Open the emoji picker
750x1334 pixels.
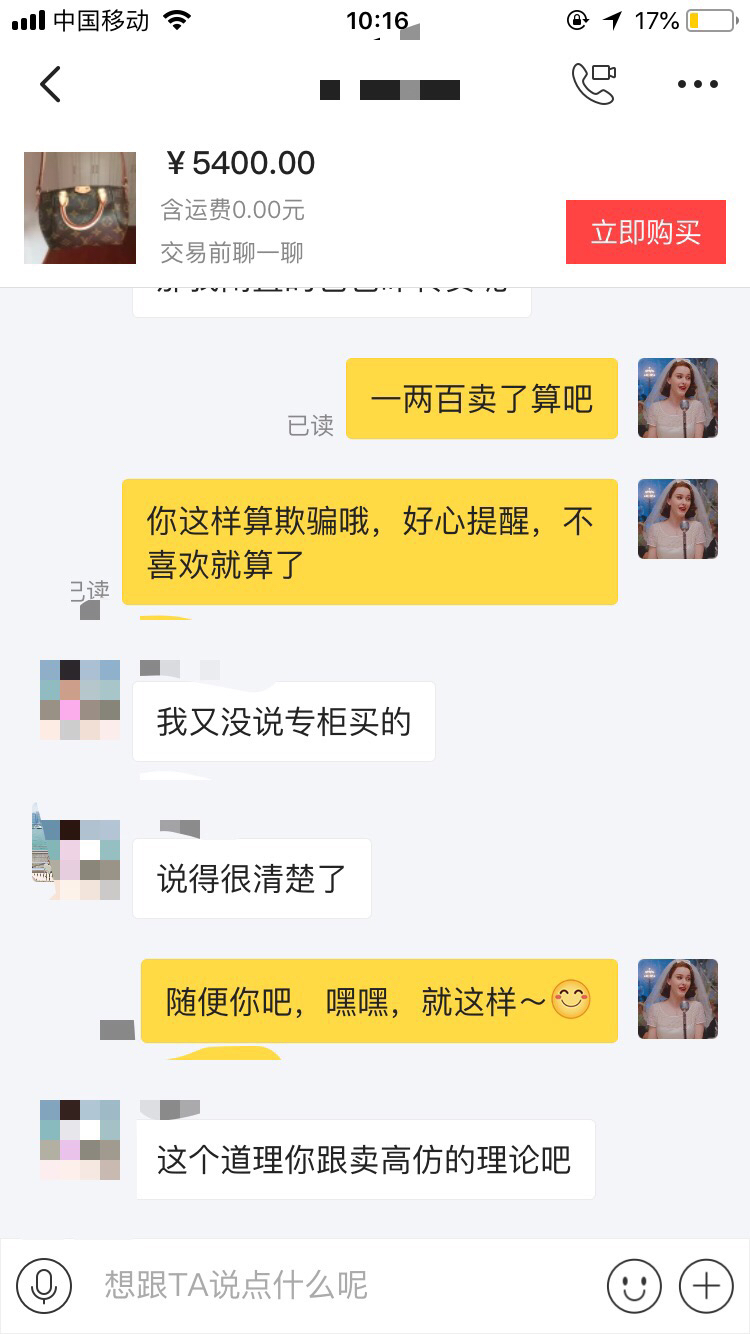(634, 1285)
